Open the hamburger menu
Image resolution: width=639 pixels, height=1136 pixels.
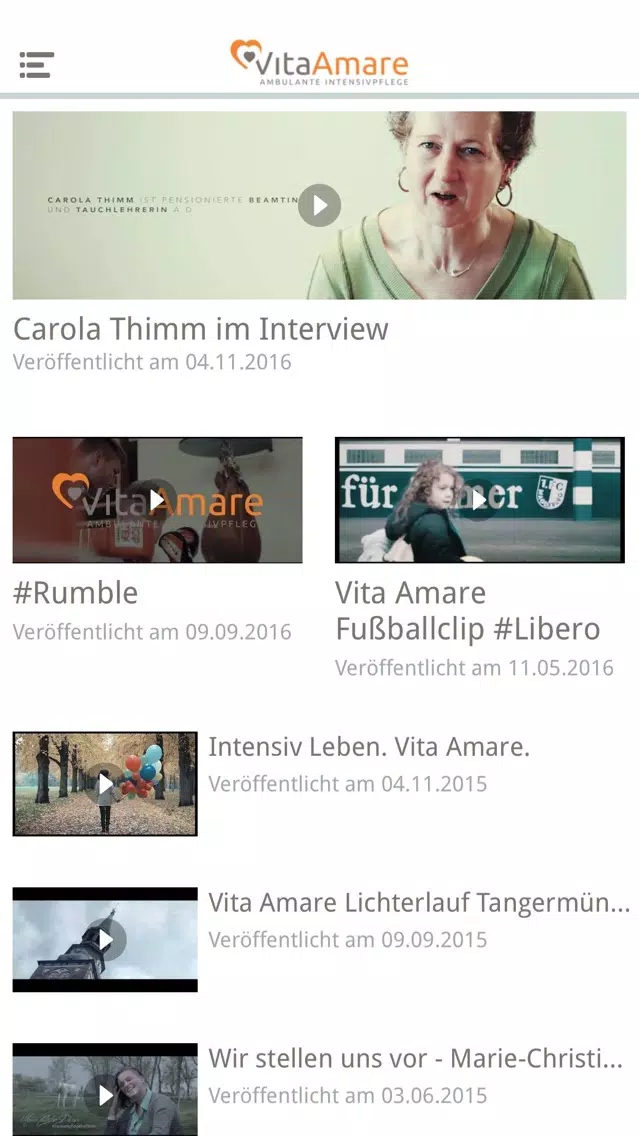pyautogui.click(x=36, y=65)
